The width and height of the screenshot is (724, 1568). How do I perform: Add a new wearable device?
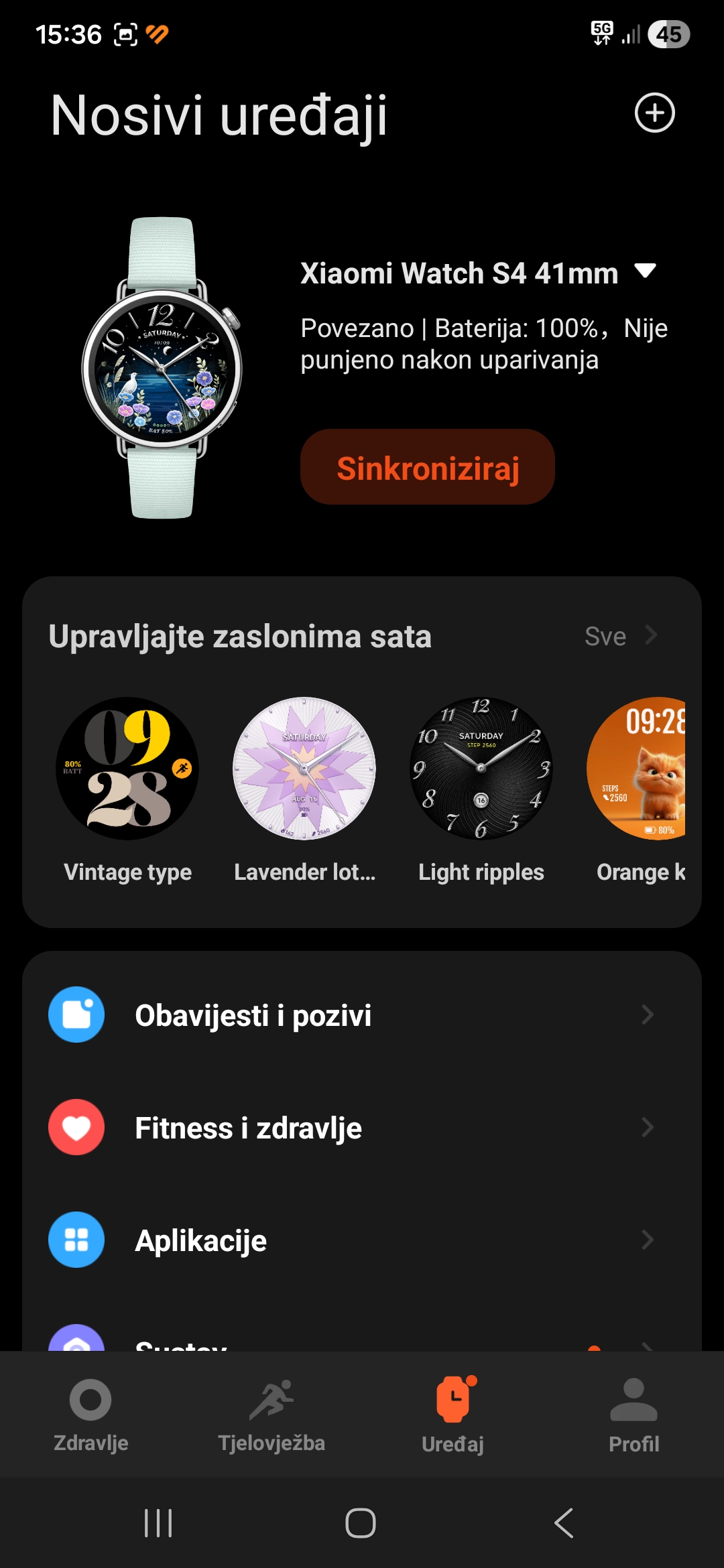click(x=654, y=113)
